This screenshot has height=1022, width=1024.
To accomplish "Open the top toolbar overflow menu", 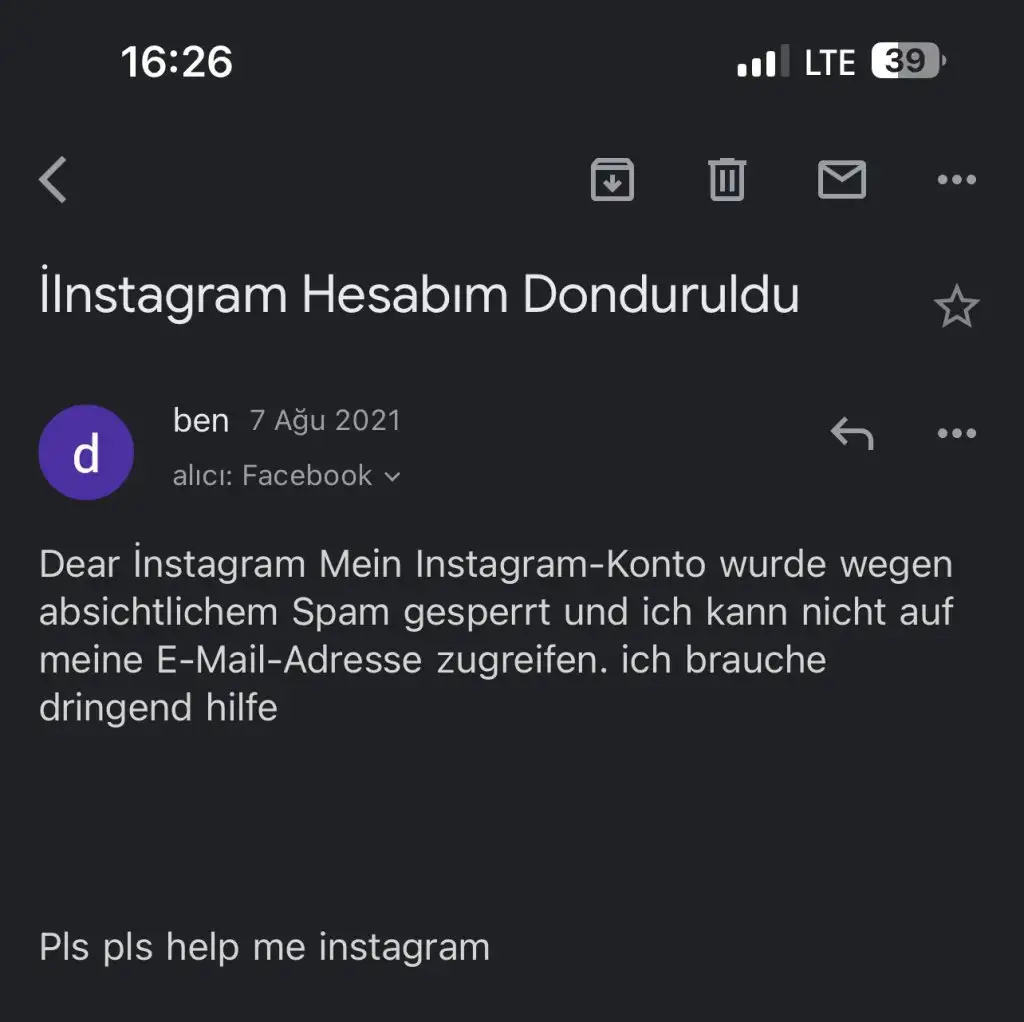I will point(956,180).
